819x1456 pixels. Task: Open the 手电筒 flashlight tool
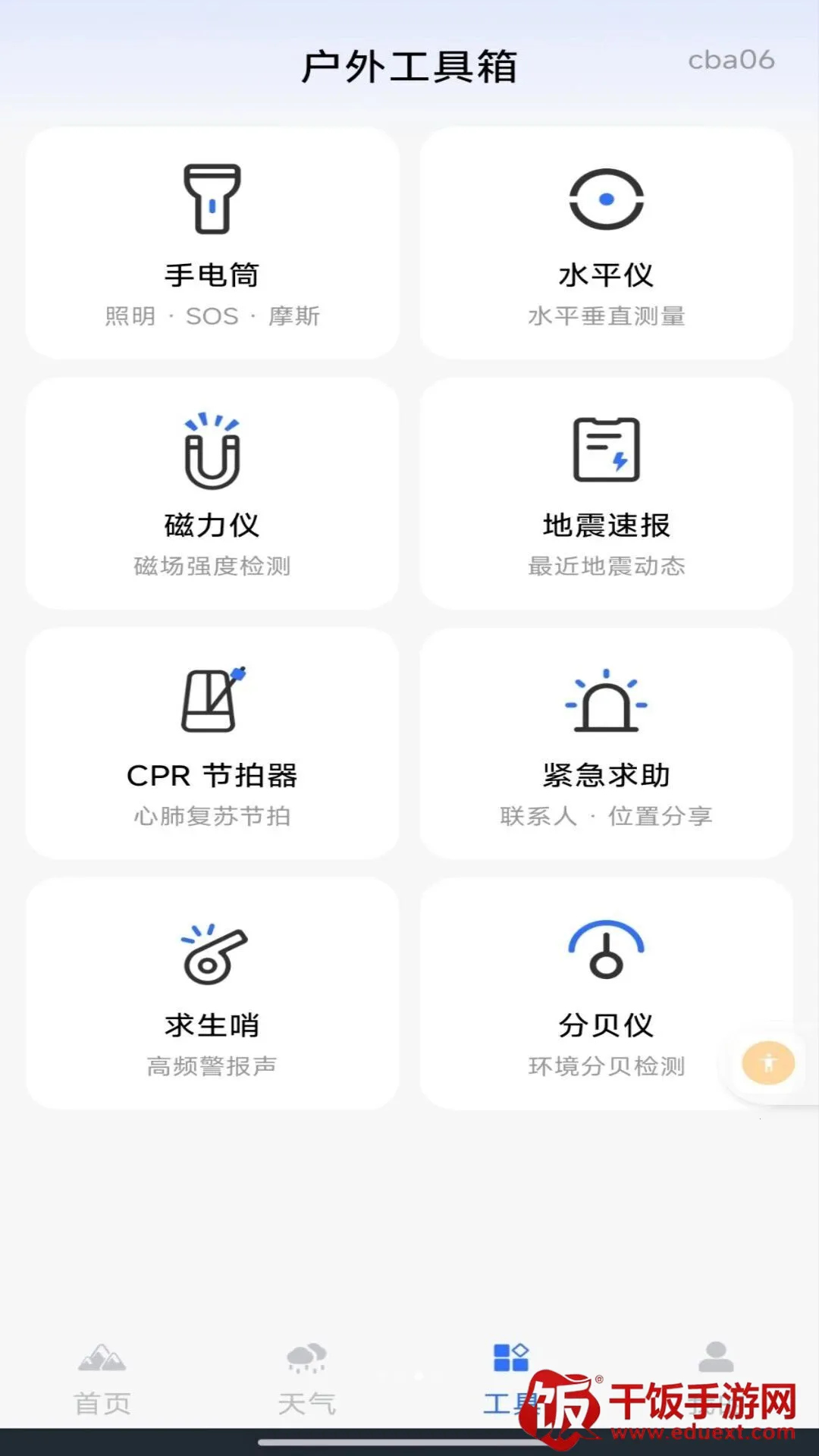(212, 243)
